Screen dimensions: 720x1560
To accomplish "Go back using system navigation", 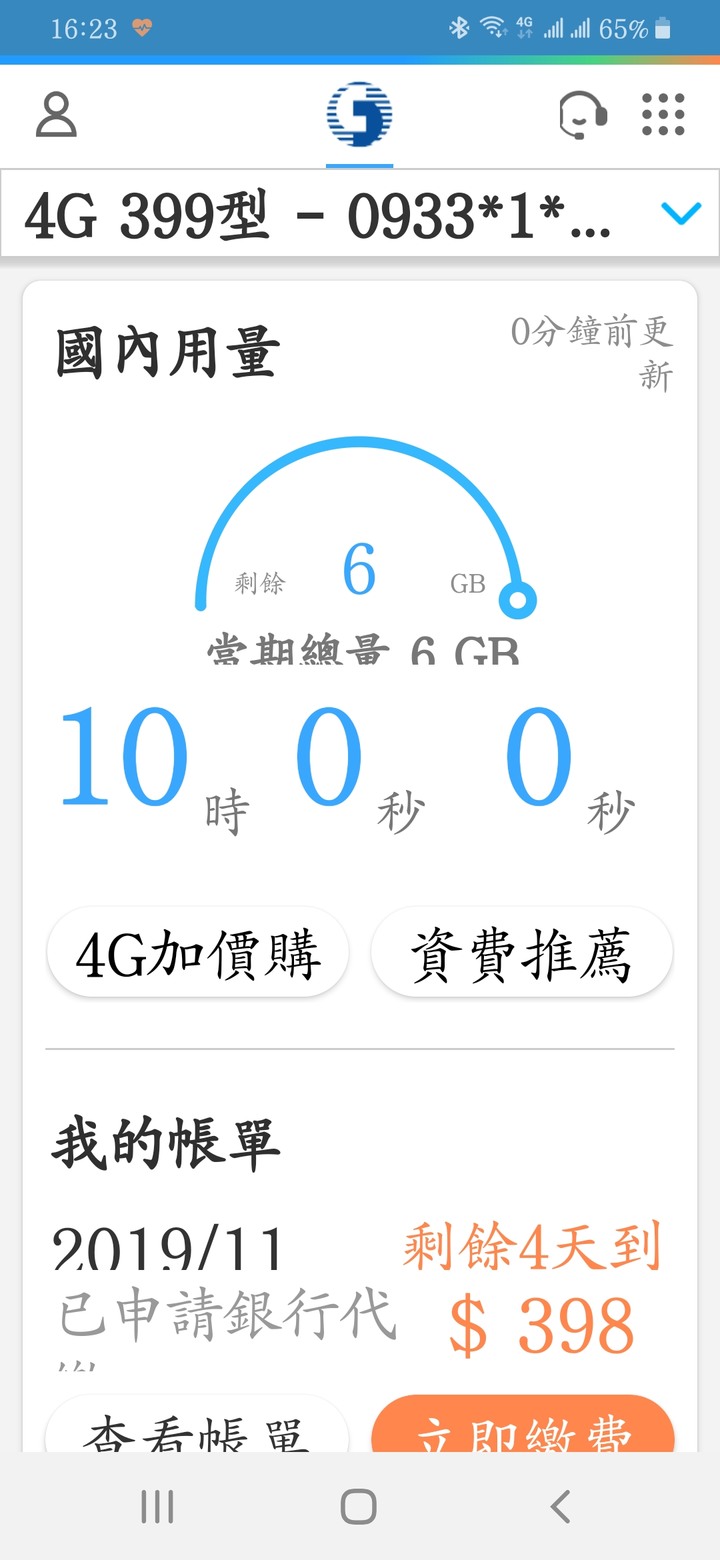I will pyautogui.click(x=560, y=1506).
